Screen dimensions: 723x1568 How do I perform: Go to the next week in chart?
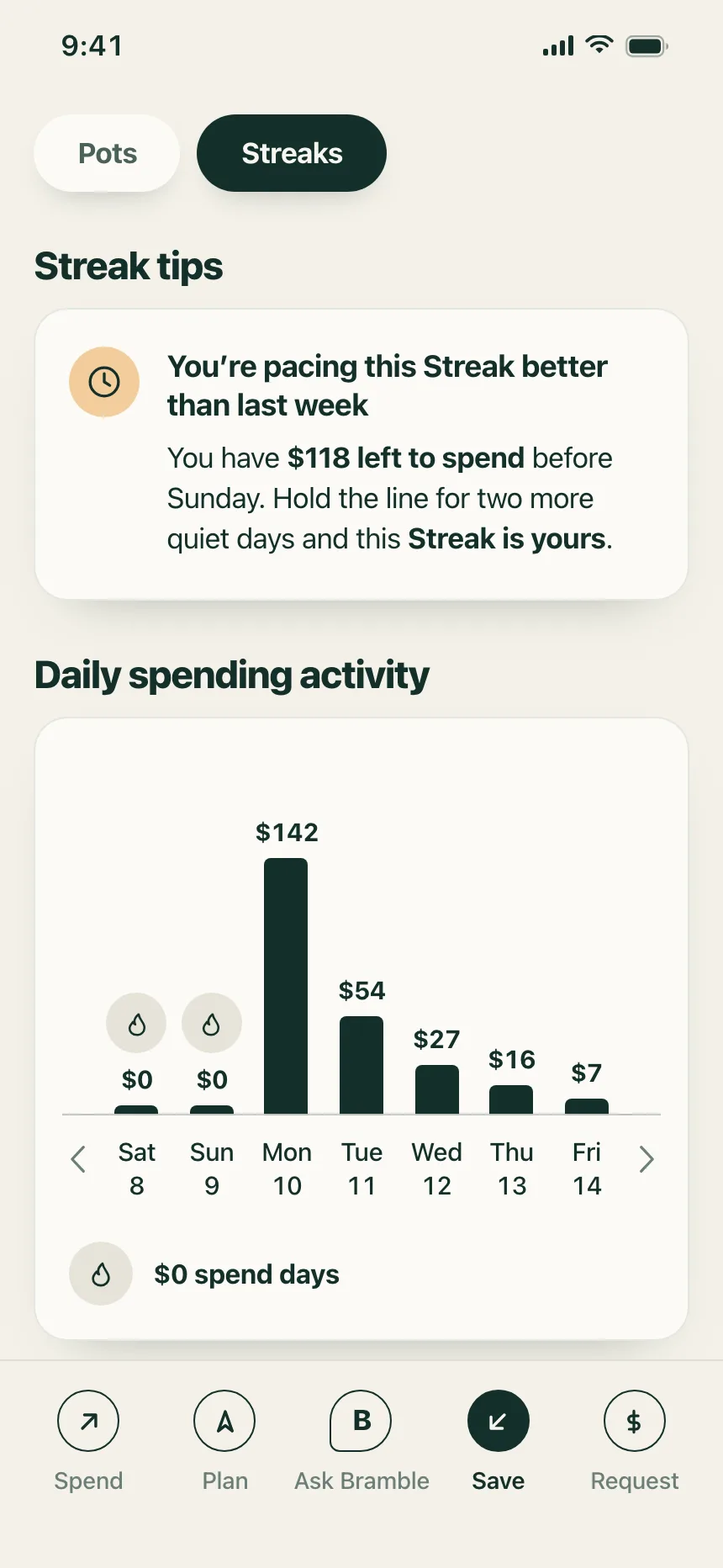(x=646, y=1159)
